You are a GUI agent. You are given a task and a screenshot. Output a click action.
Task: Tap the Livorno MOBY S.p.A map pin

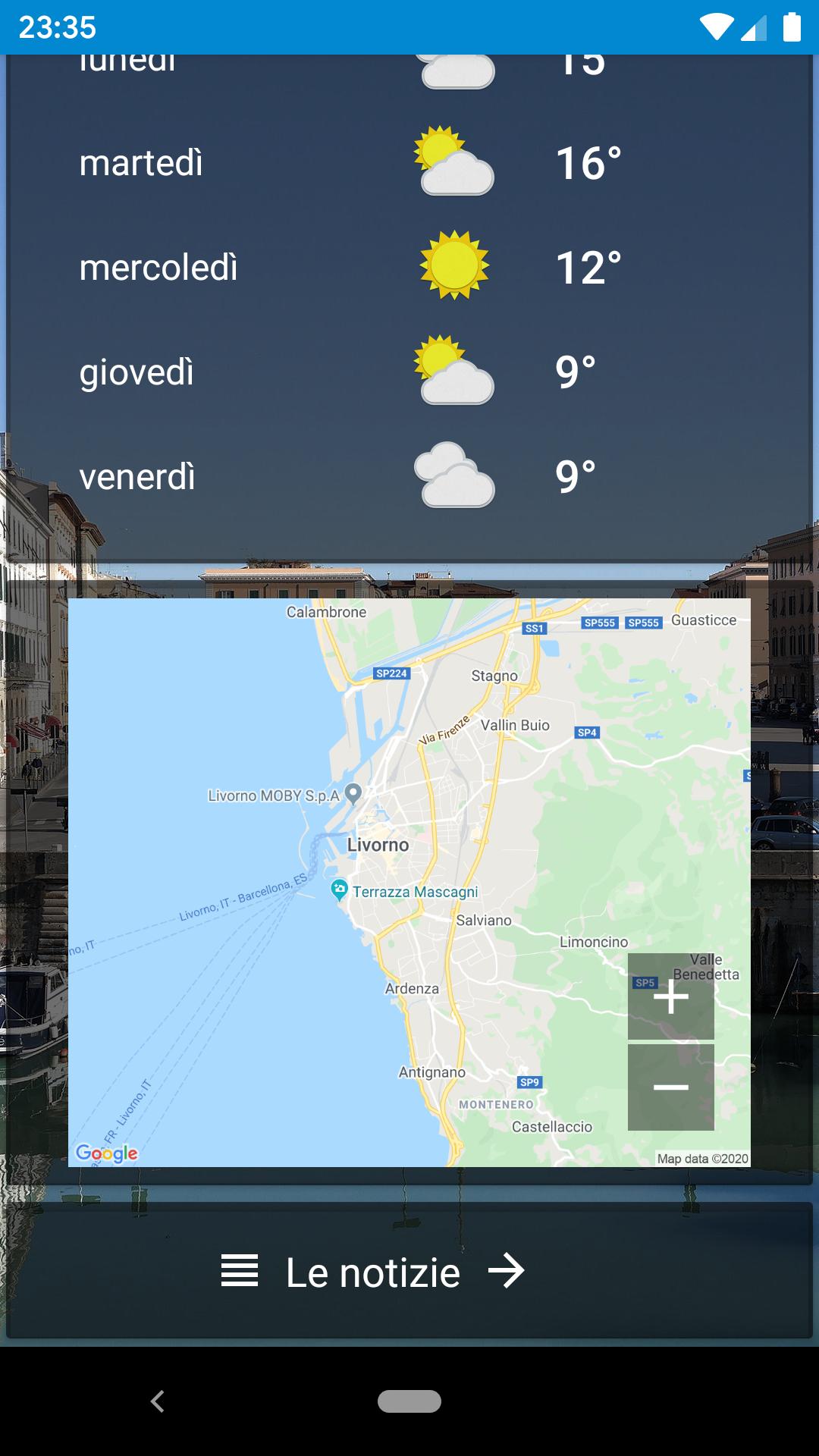click(x=354, y=795)
